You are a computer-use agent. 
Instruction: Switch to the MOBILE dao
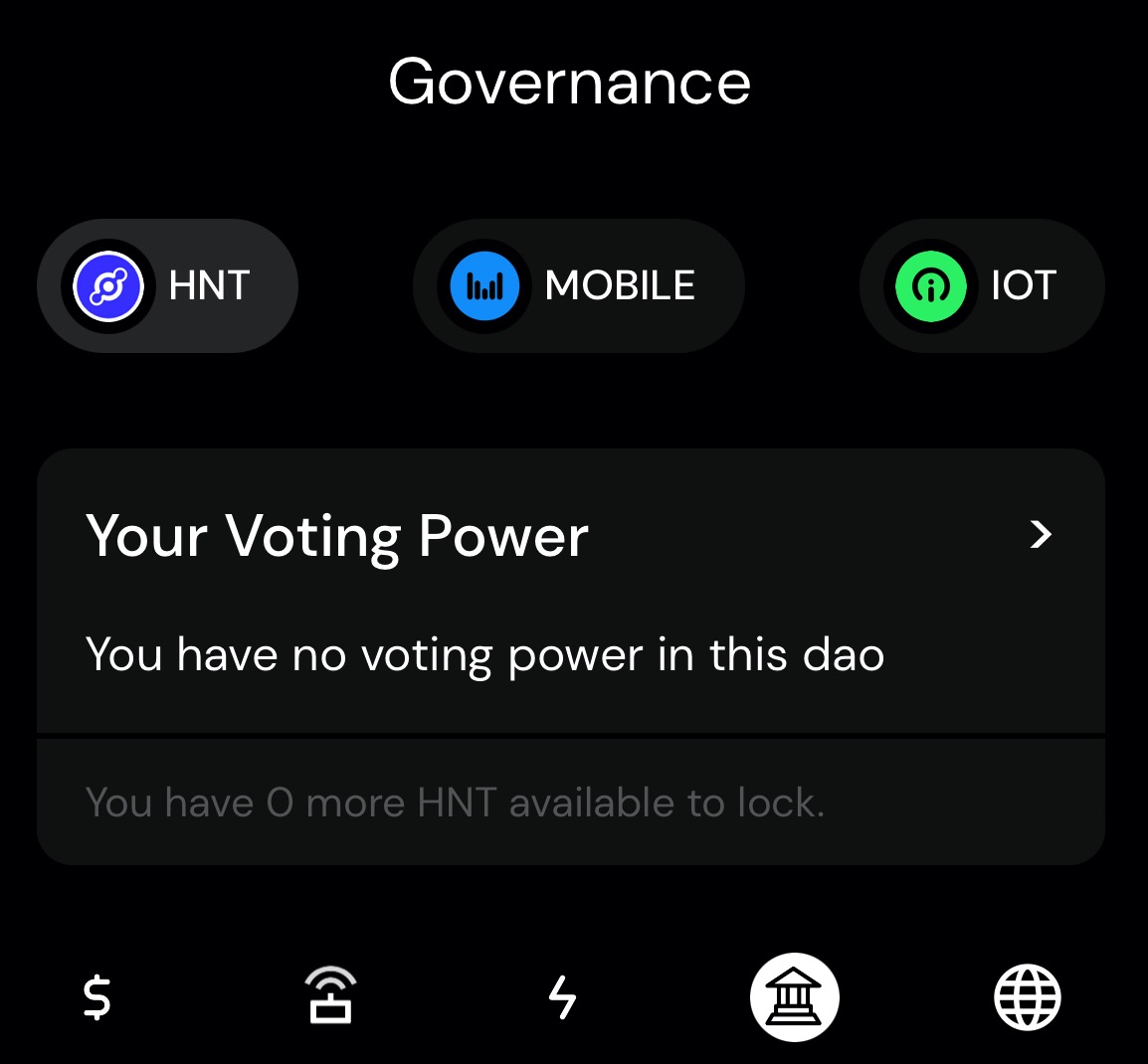coord(578,286)
